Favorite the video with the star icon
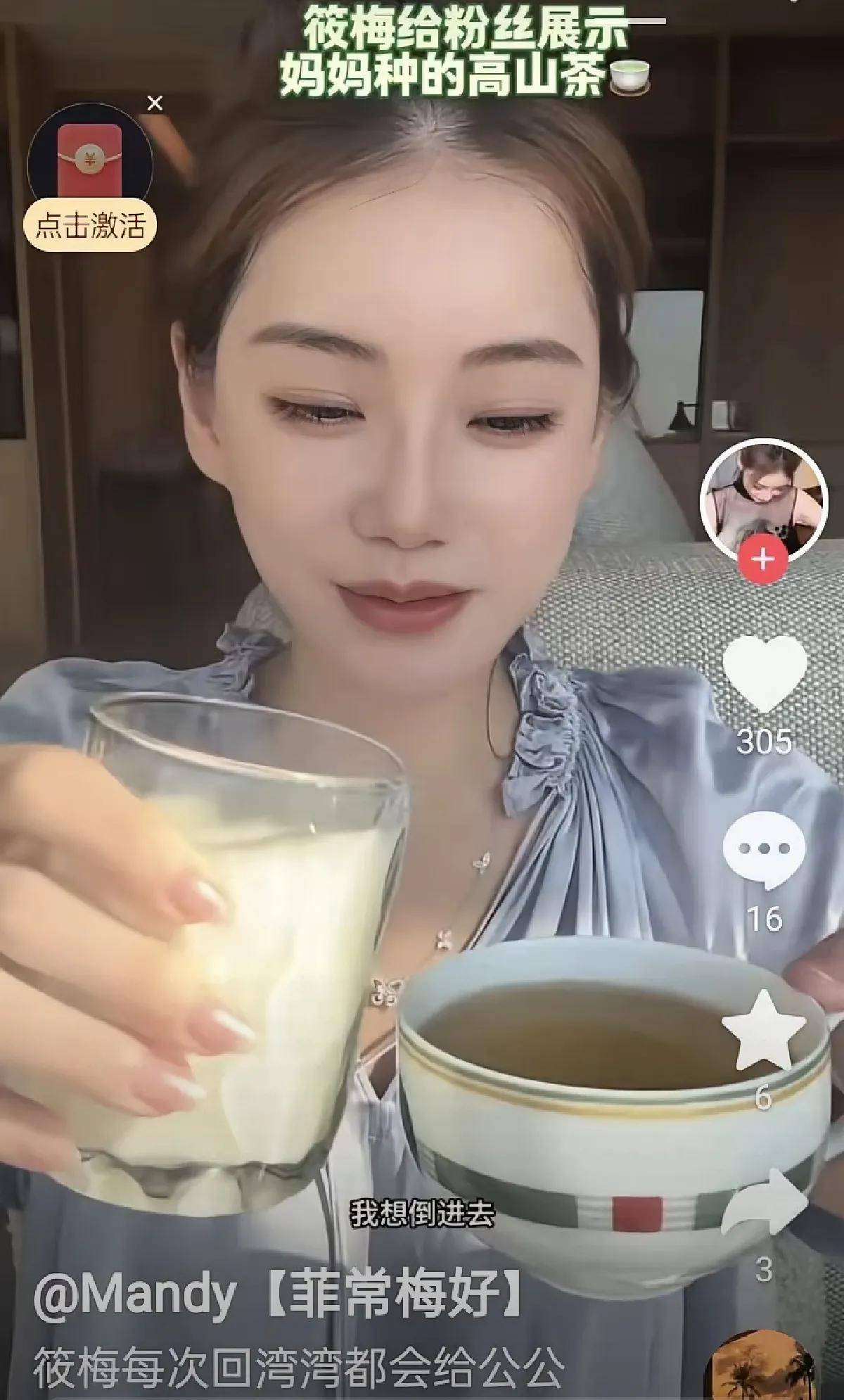This screenshot has height=1400, width=844. [764, 1029]
